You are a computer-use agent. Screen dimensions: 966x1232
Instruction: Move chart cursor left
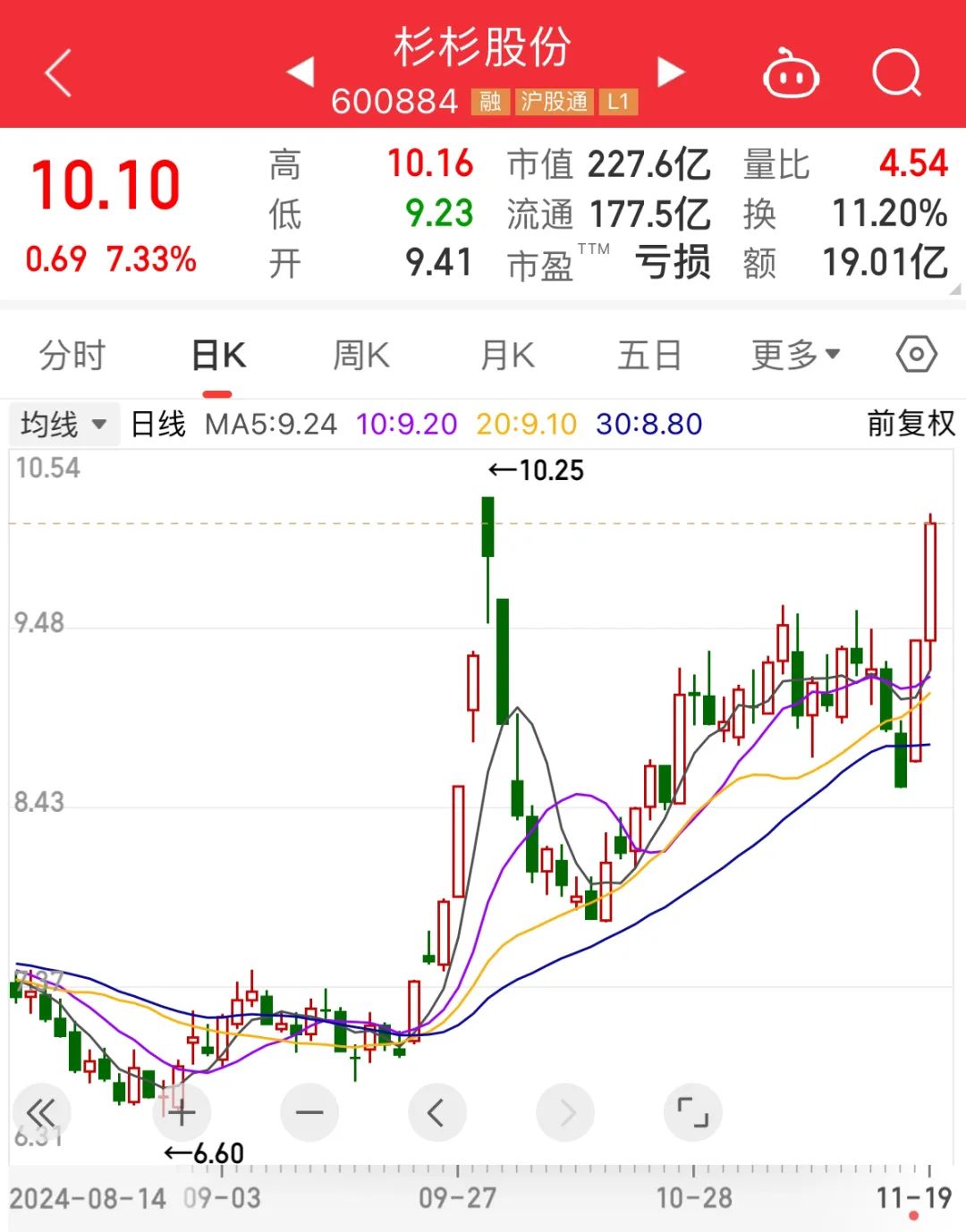tap(436, 1113)
